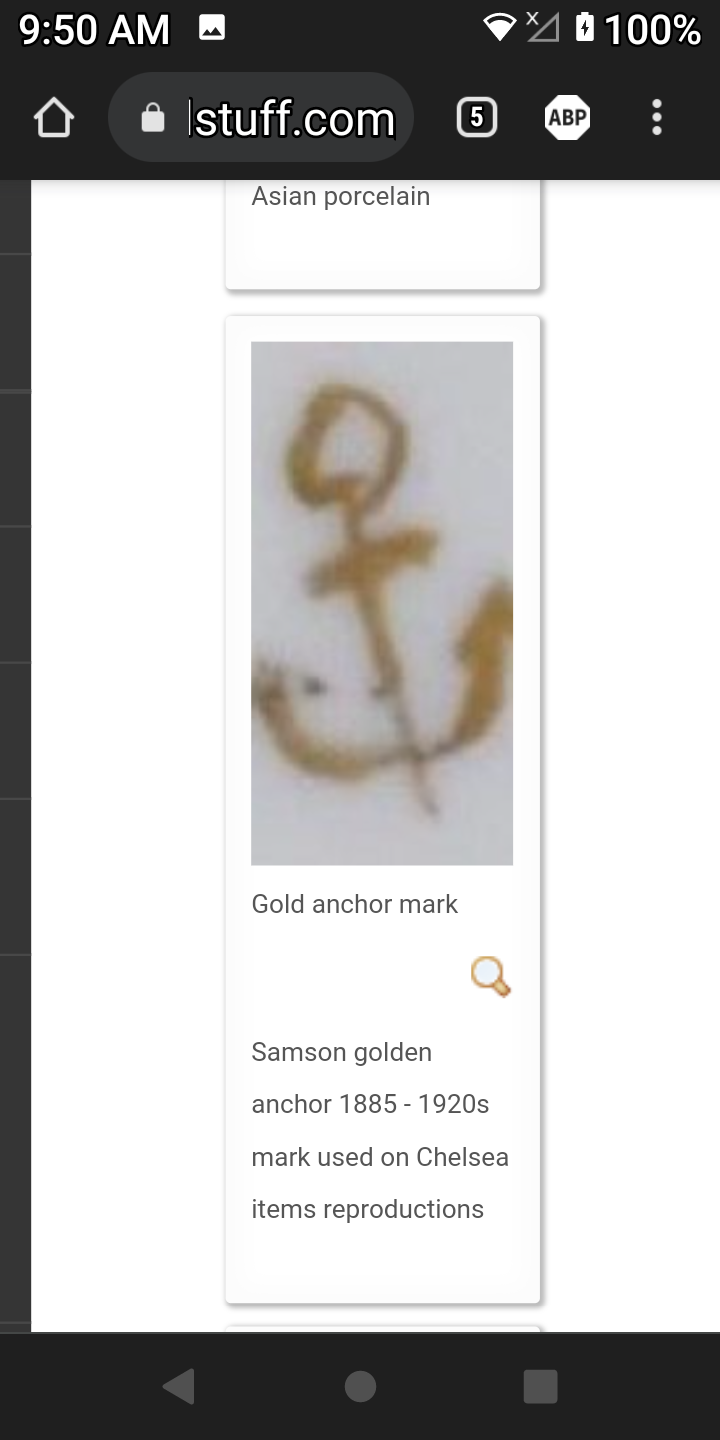Open the Gold anchor mark image

point(382,603)
